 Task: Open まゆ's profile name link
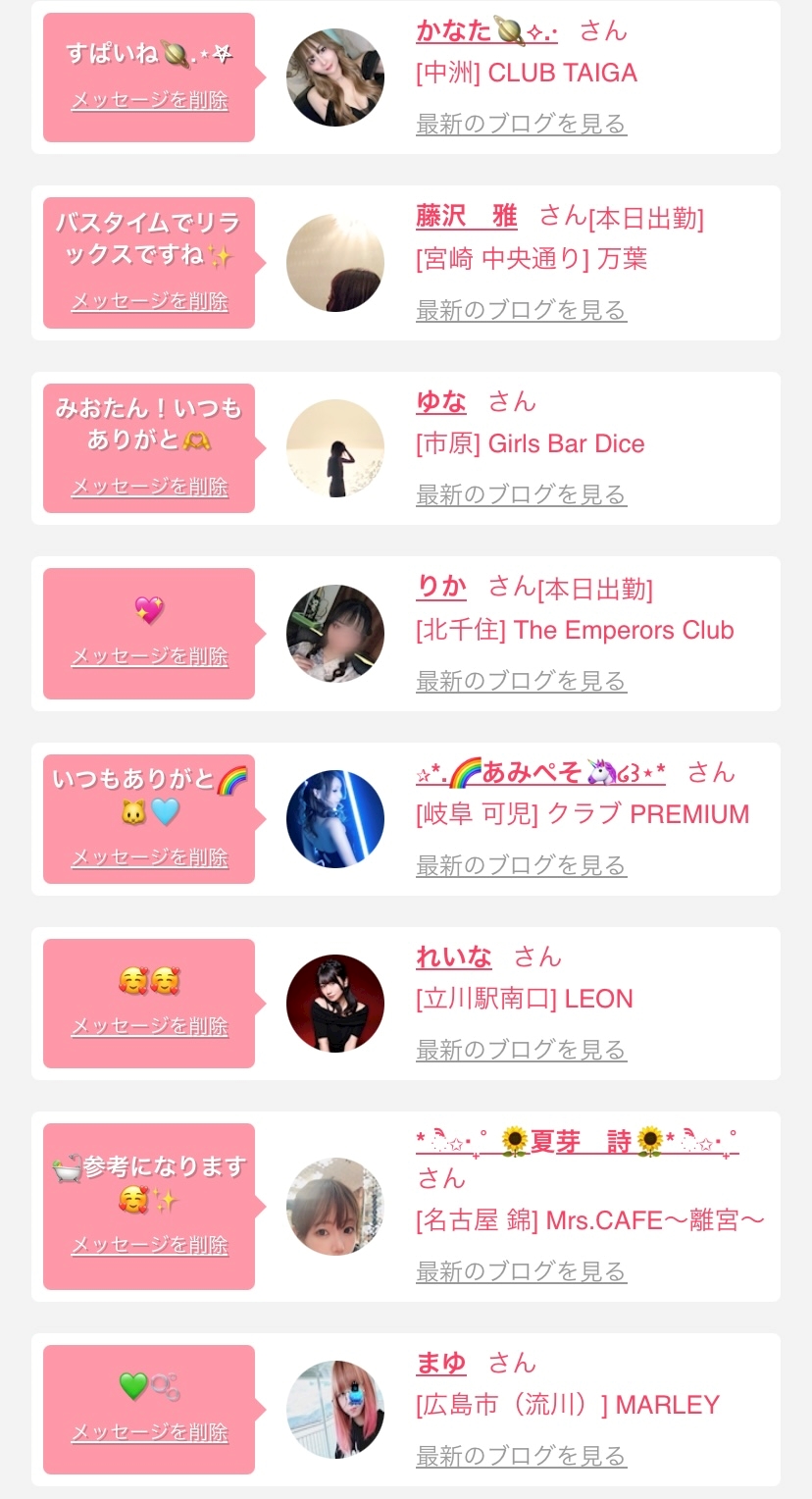coord(441,1364)
